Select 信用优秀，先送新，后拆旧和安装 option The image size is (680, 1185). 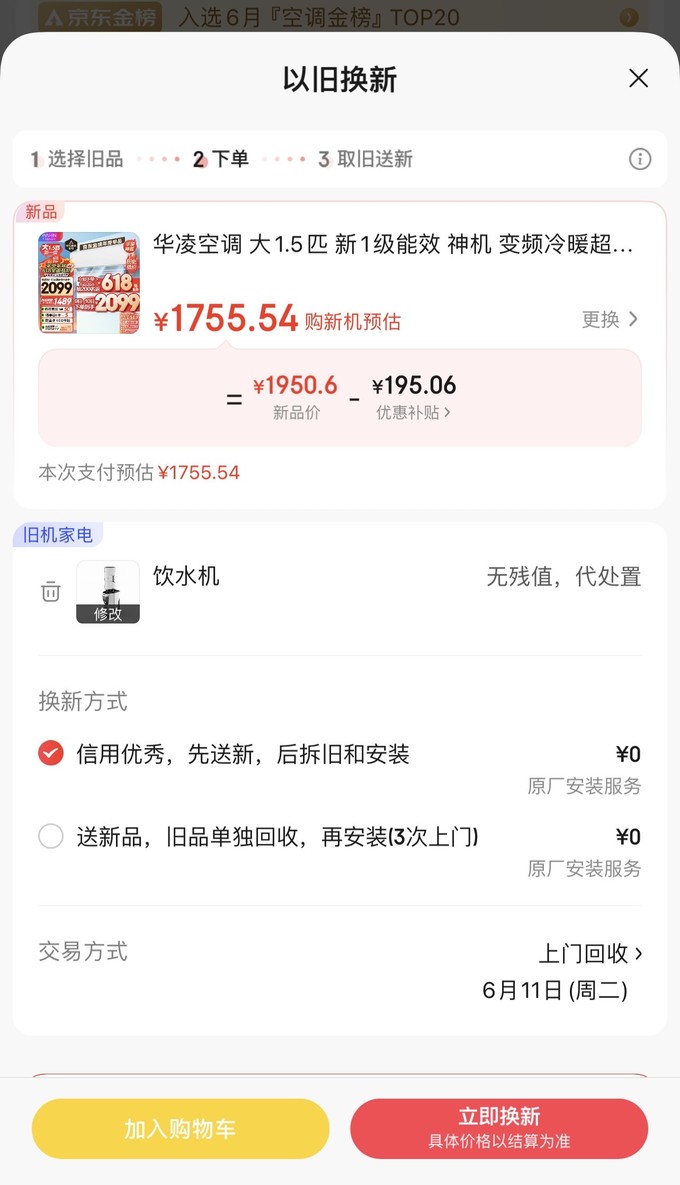pyautogui.click(x=51, y=754)
